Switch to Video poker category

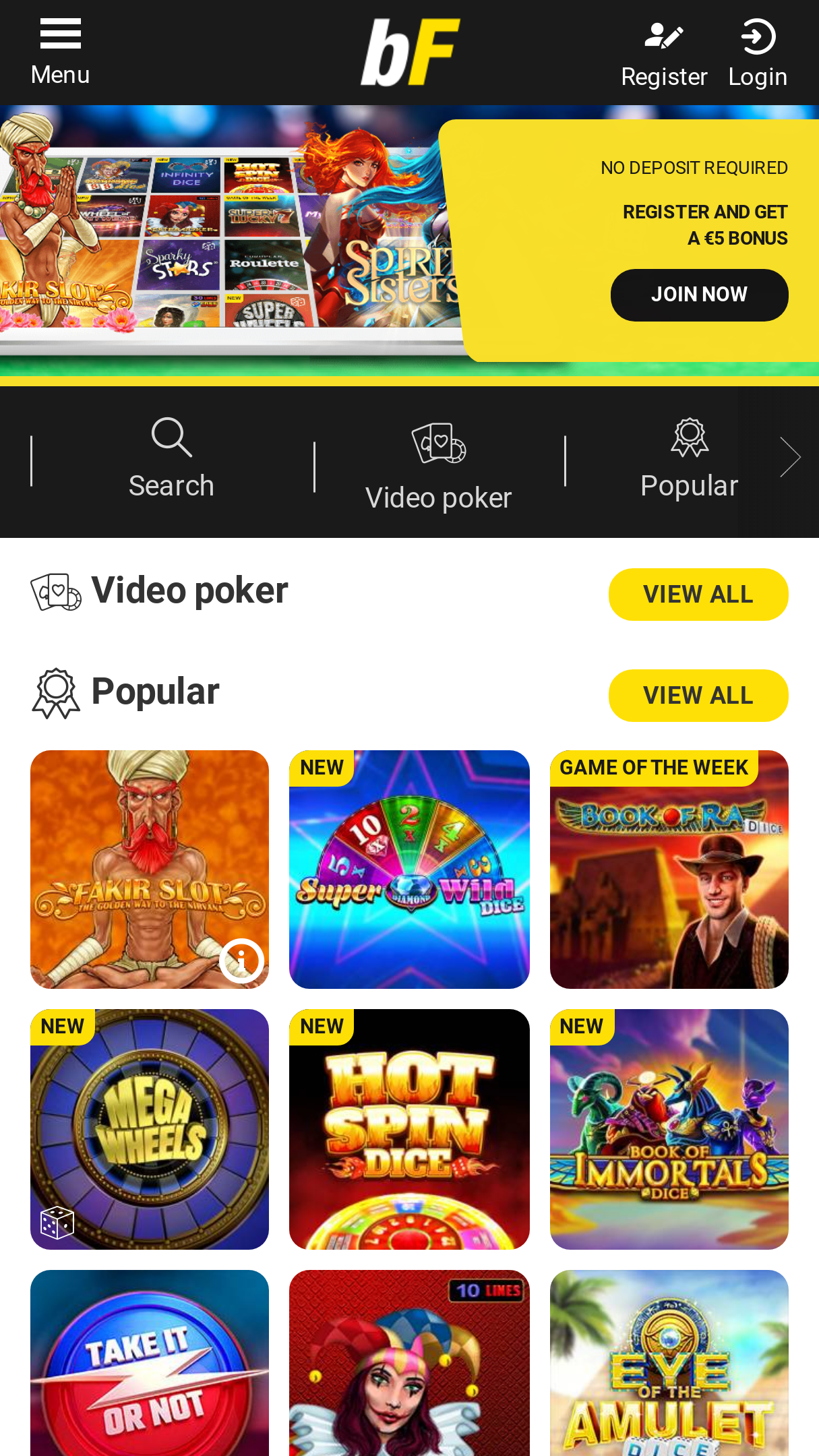[x=439, y=464]
